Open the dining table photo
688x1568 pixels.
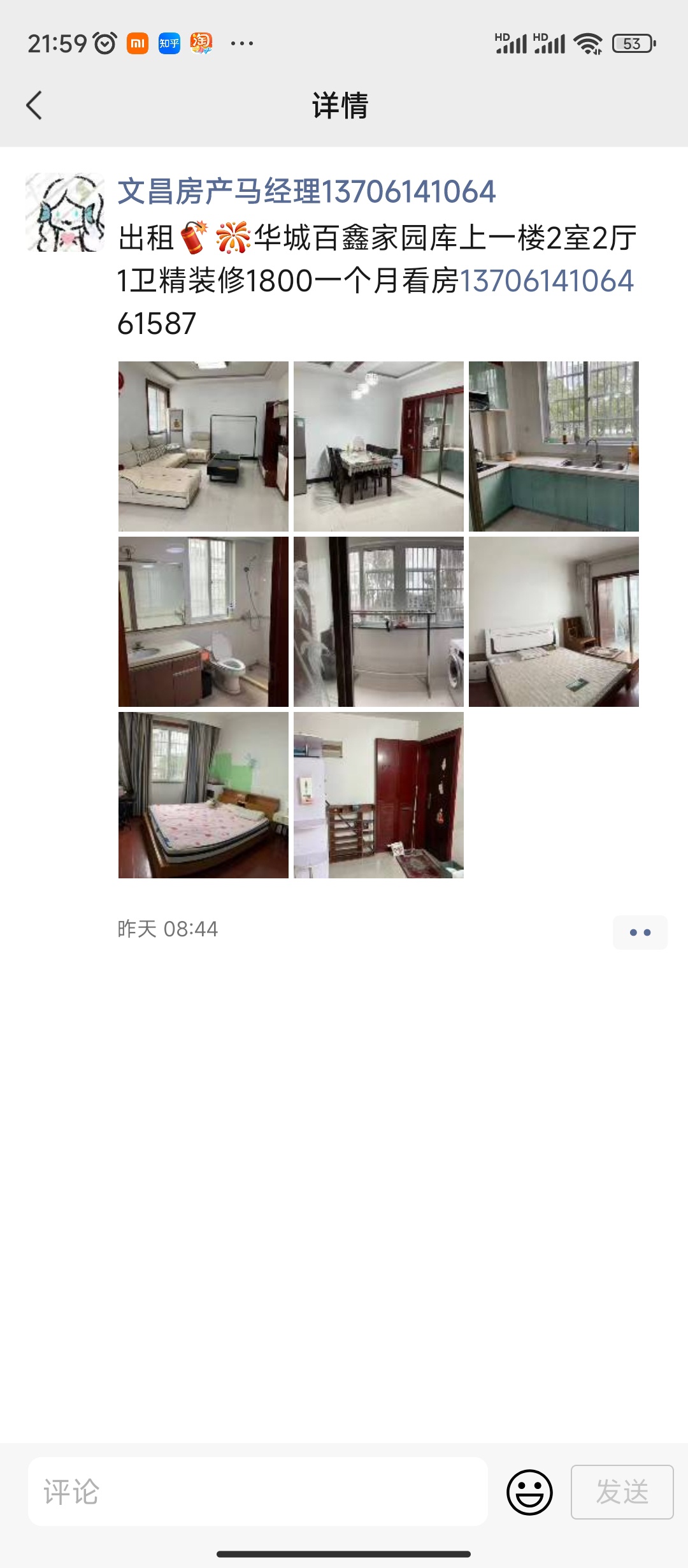tap(378, 446)
